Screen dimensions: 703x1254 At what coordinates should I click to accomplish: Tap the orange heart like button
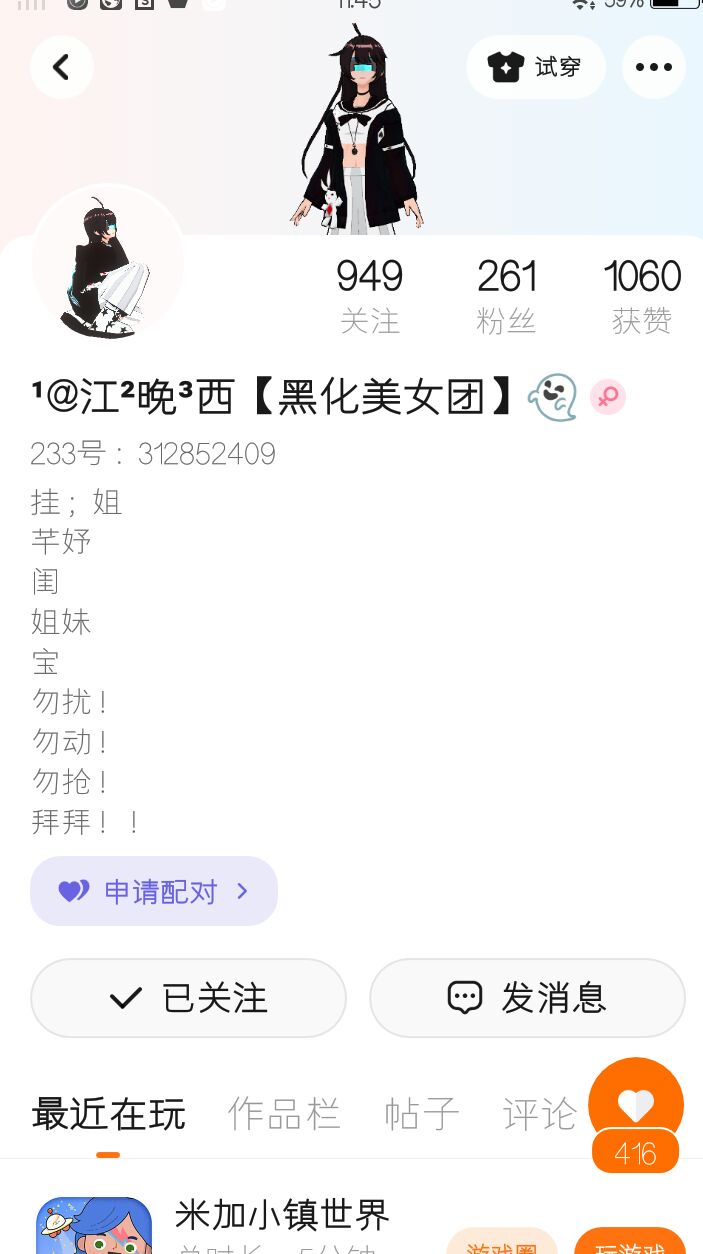click(x=636, y=1105)
